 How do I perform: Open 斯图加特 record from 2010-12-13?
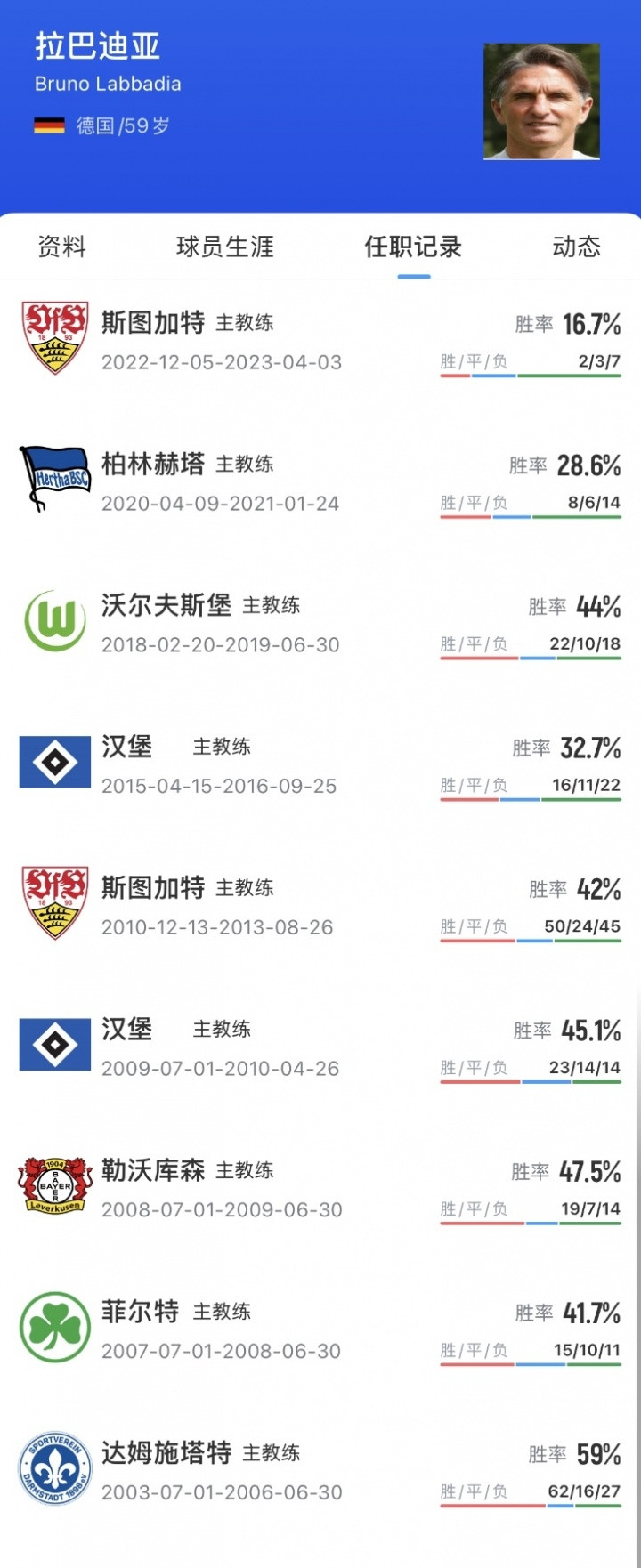click(320, 906)
